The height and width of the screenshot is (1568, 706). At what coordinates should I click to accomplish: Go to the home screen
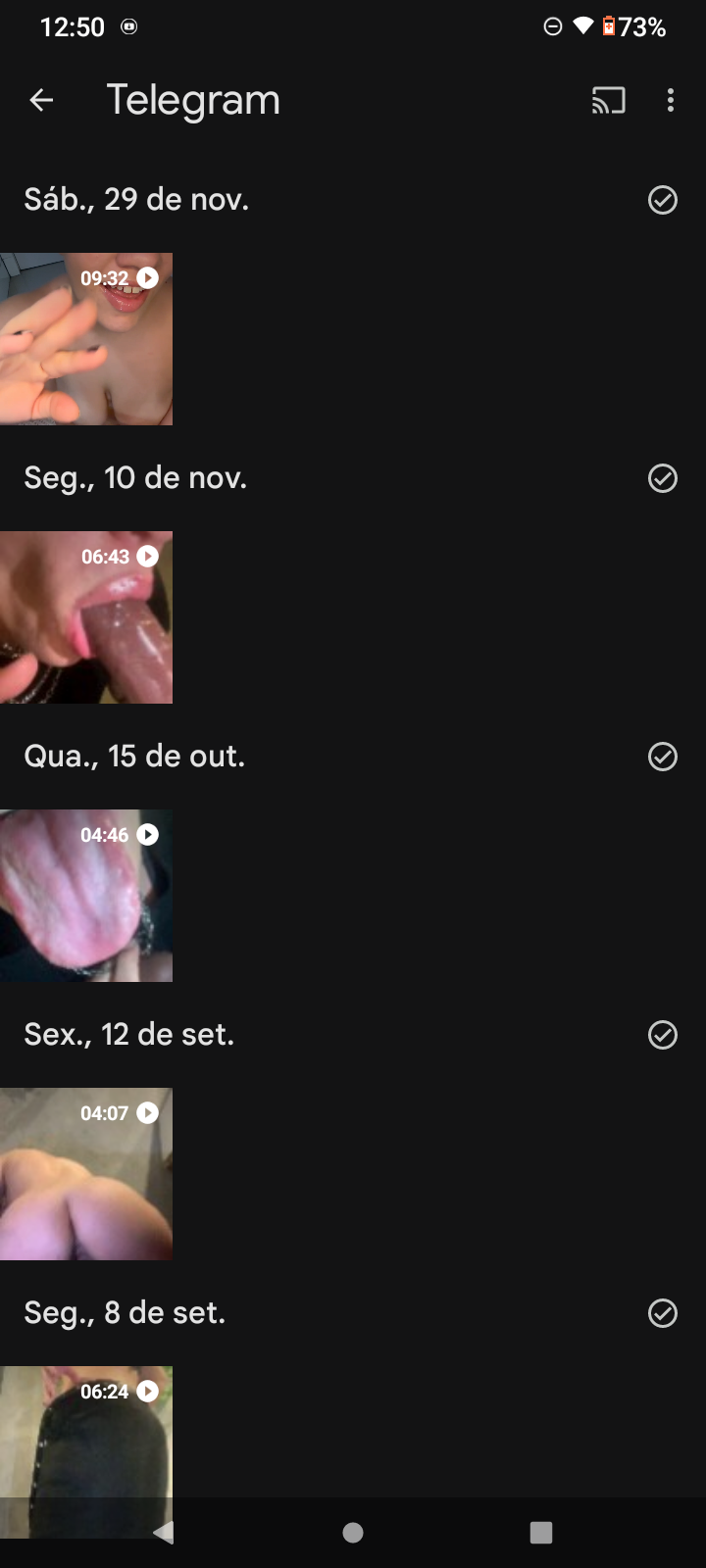point(353,1533)
